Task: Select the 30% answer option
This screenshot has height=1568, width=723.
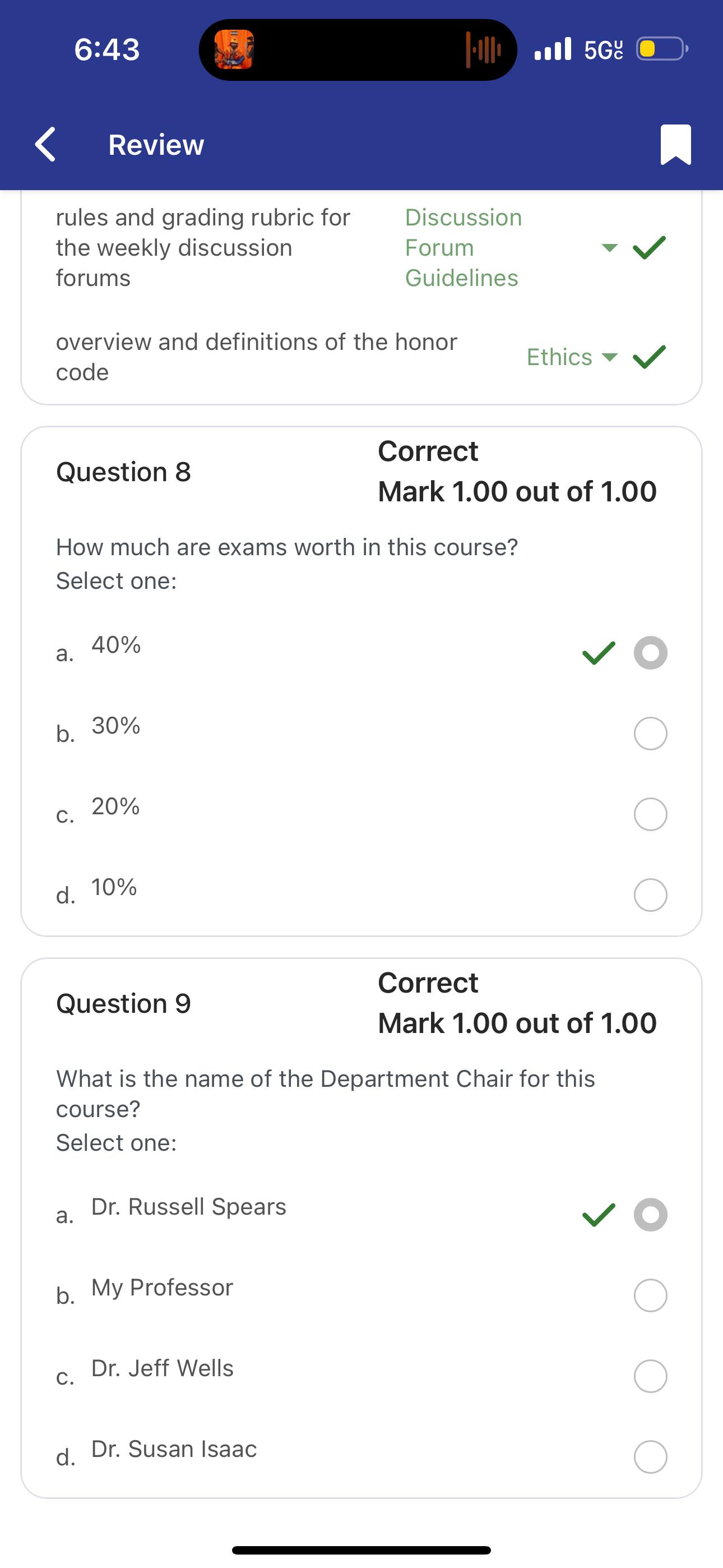Action: click(650, 733)
